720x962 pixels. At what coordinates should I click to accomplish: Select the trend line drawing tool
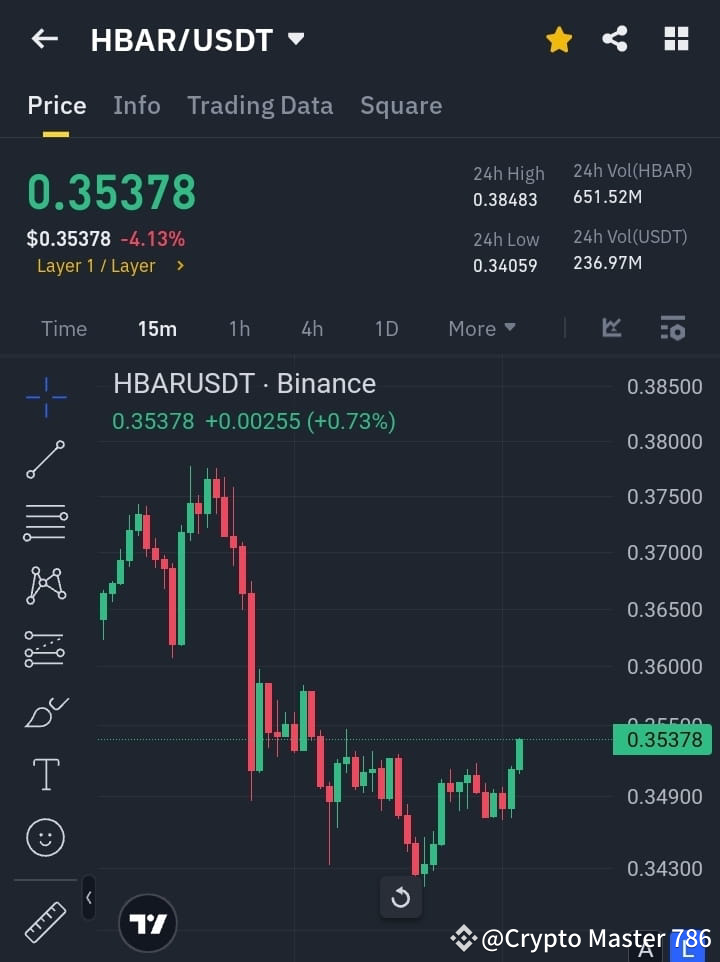[x=45, y=460]
